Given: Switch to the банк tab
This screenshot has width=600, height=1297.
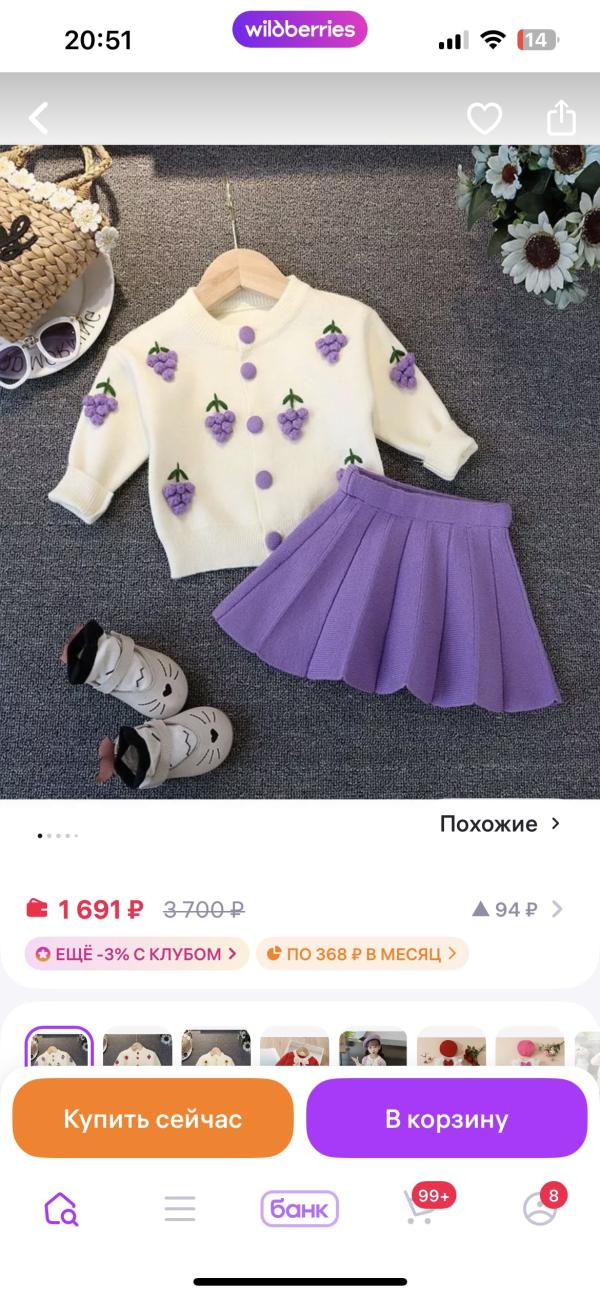Looking at the screenshot, I should pos(300,1209).
